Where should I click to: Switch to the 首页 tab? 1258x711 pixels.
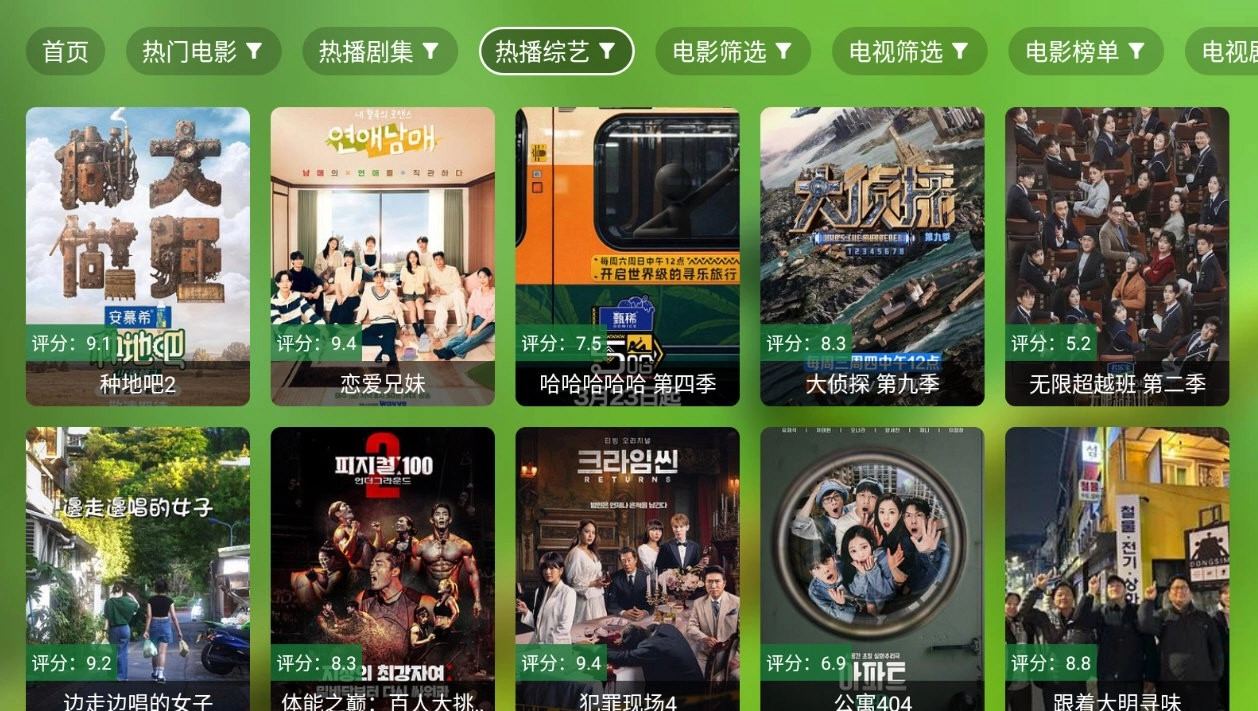tap(65, 51)
